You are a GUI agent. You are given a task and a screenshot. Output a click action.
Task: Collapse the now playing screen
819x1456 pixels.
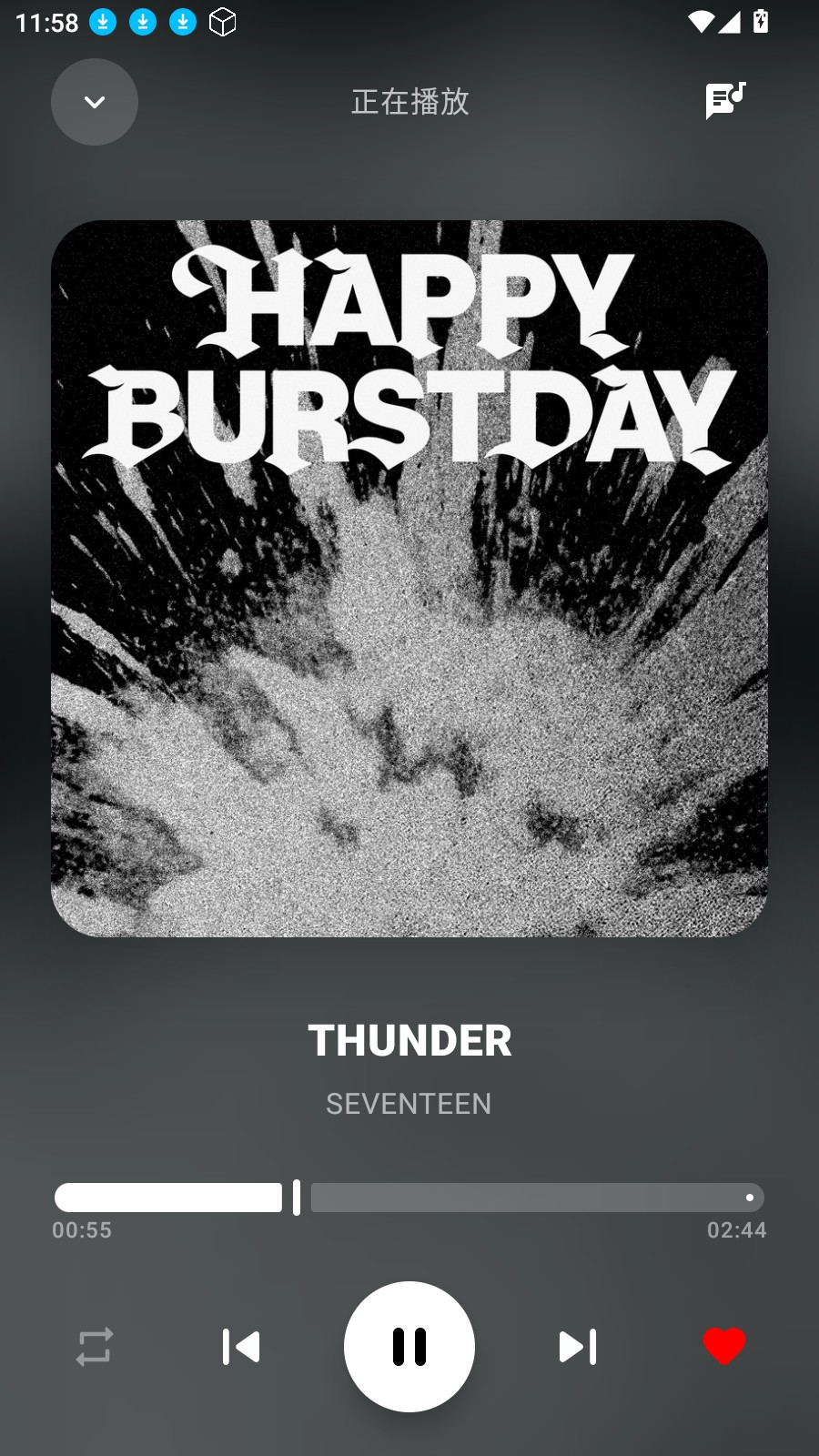click(95, 102)
